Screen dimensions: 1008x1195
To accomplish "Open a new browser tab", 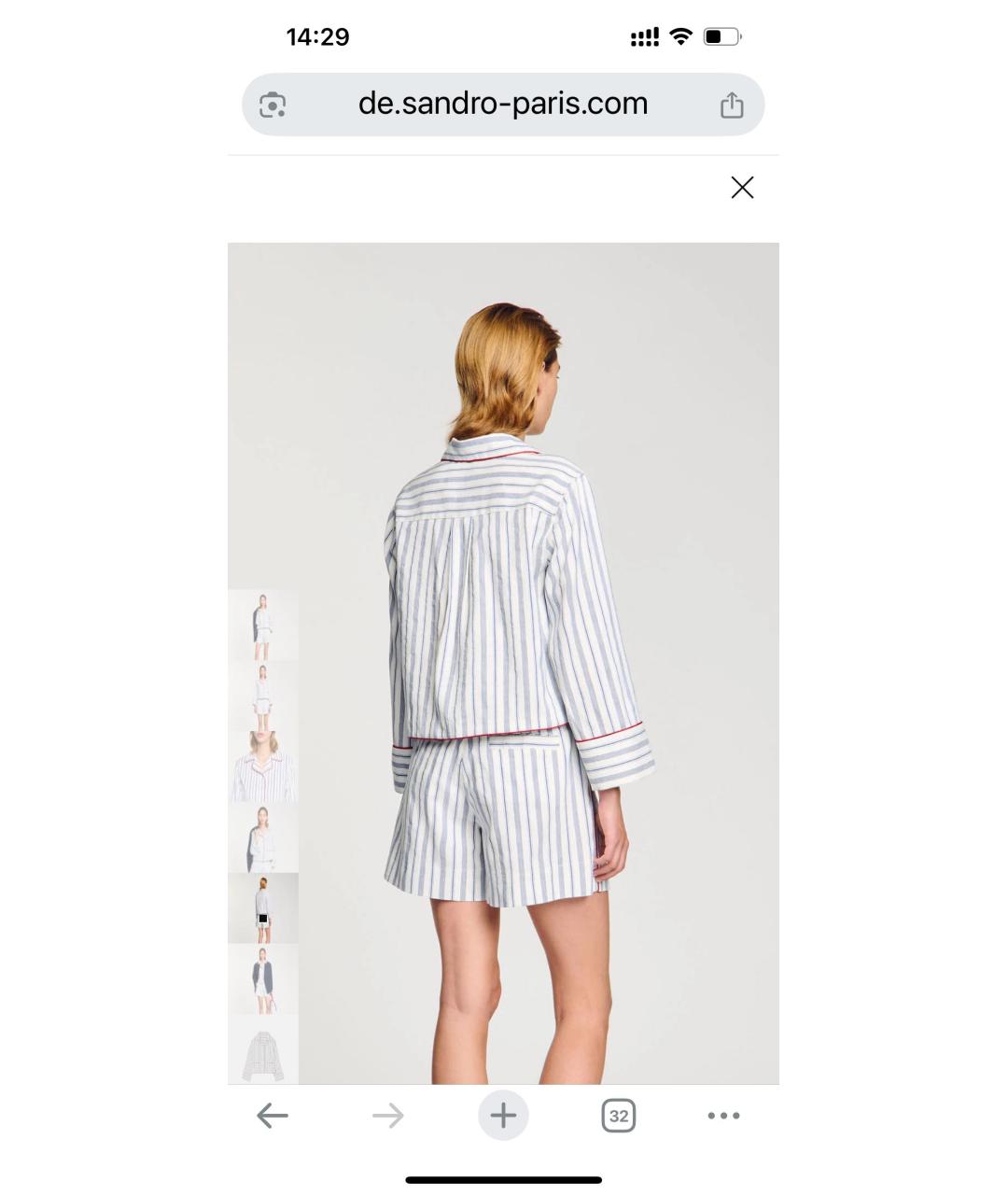I will 503,1116.
